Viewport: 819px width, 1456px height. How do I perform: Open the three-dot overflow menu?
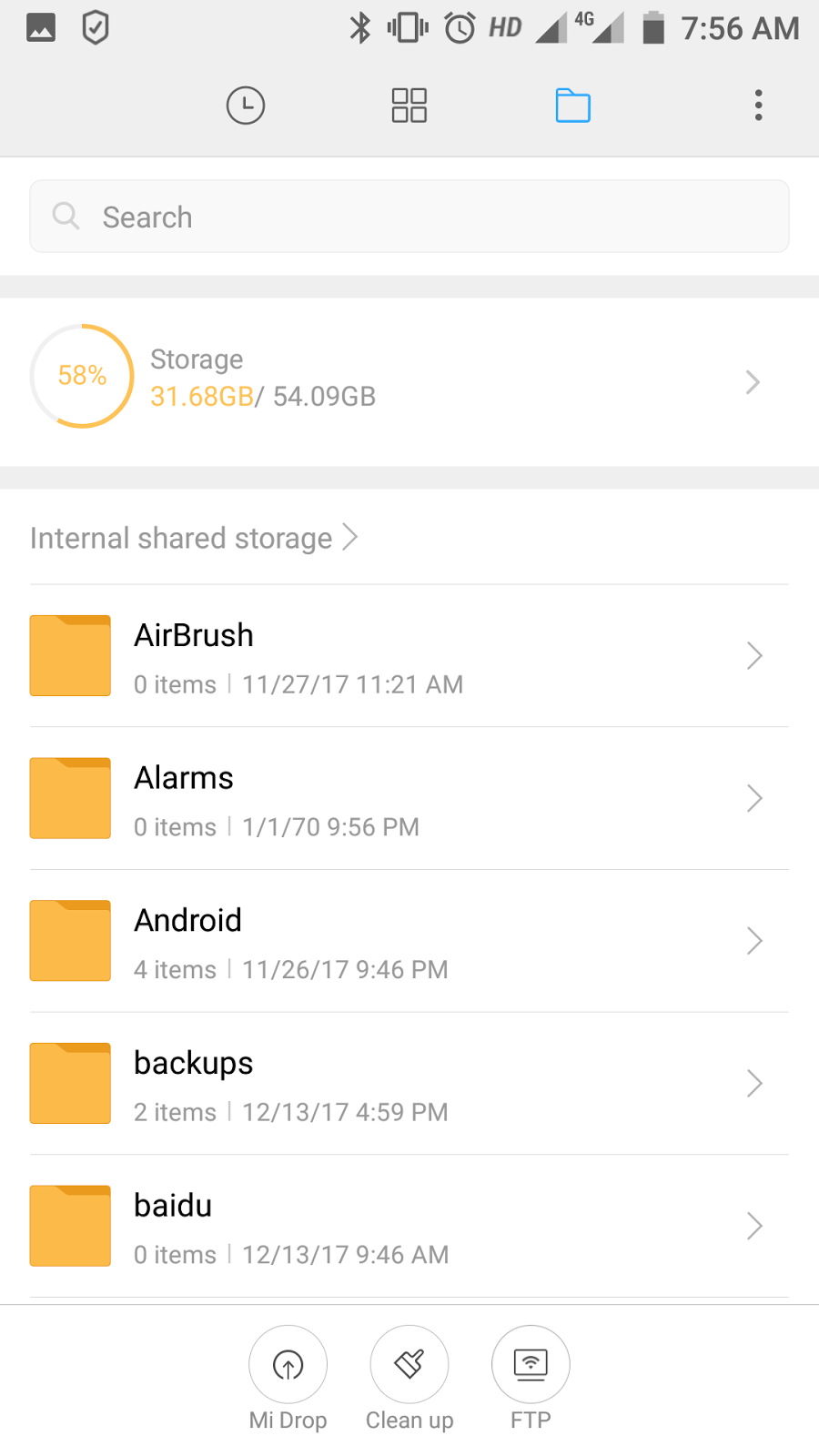(x=758, y=105)
